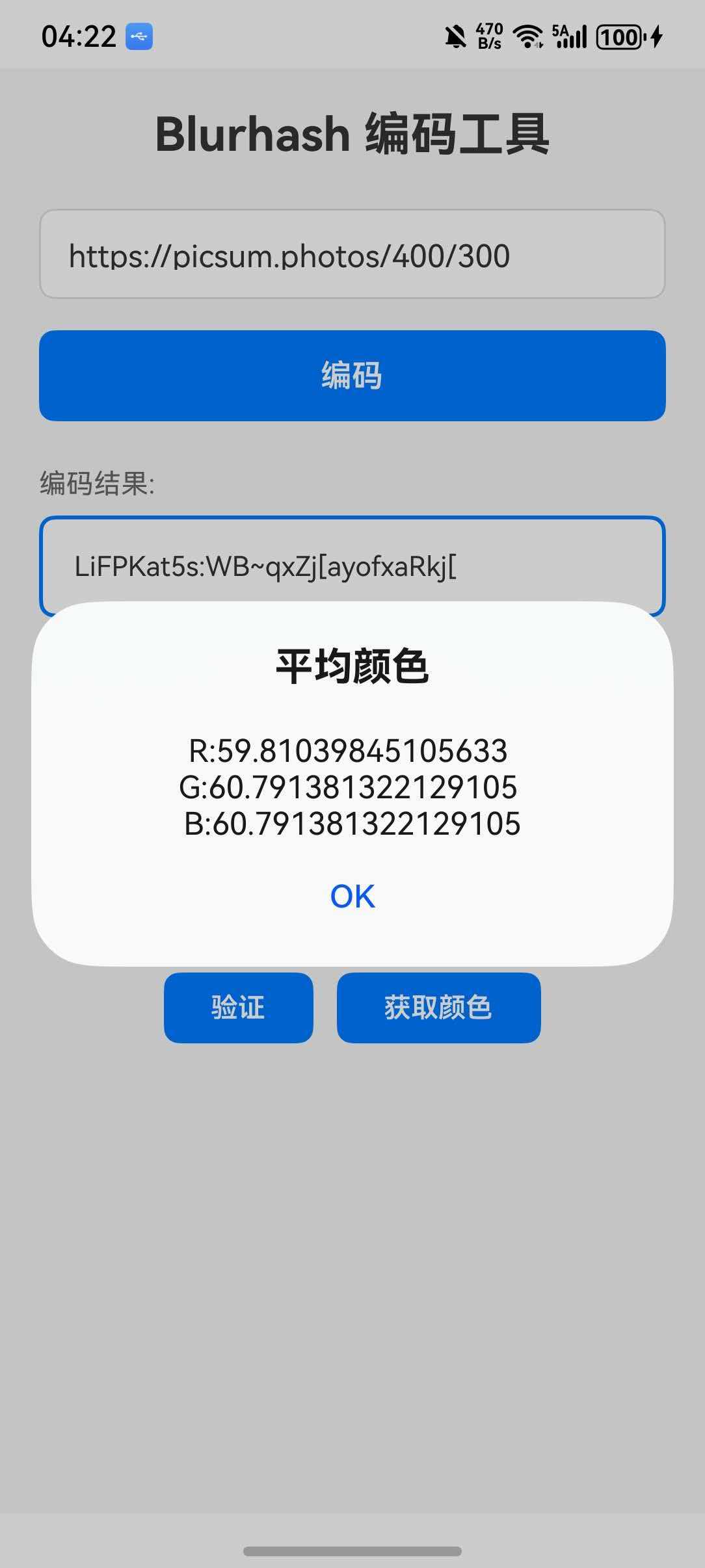This screenshot has width=705, height=1568.
Task: Tap the 获取颜色 color button
Action: (x=438, y=1008)
